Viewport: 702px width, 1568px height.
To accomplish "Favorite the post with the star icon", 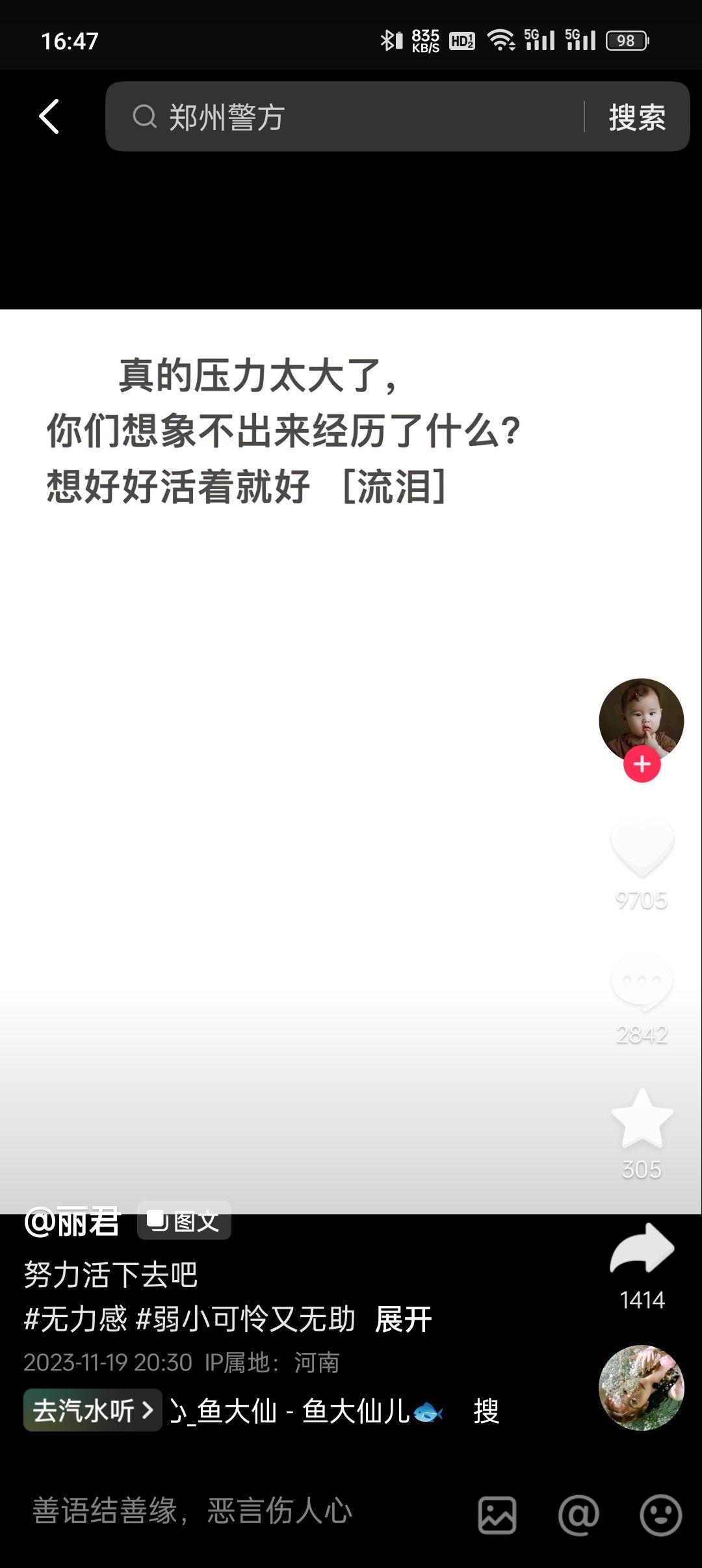I will 642,1119.
